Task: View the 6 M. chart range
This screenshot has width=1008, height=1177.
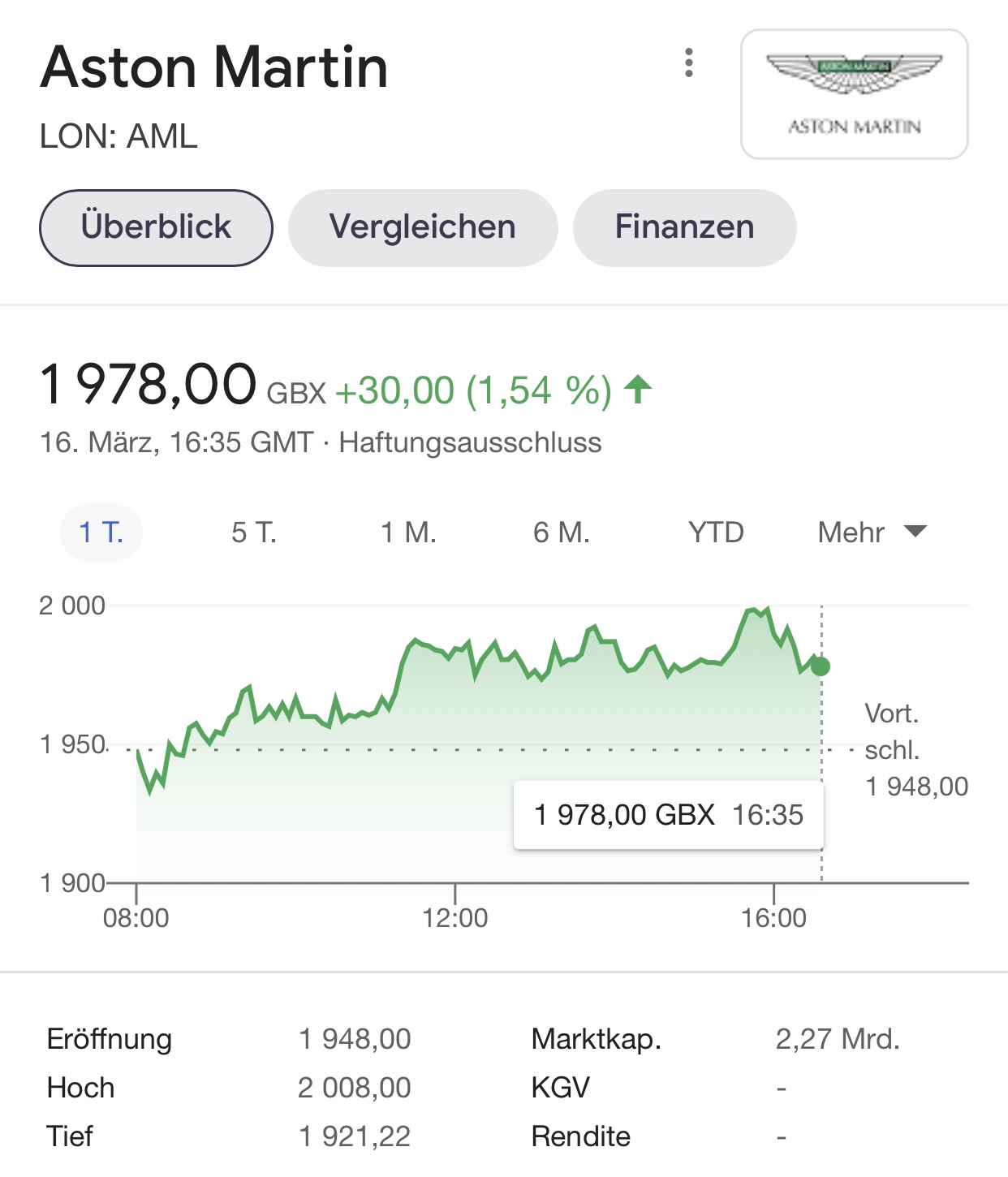Action: [561, 532]
